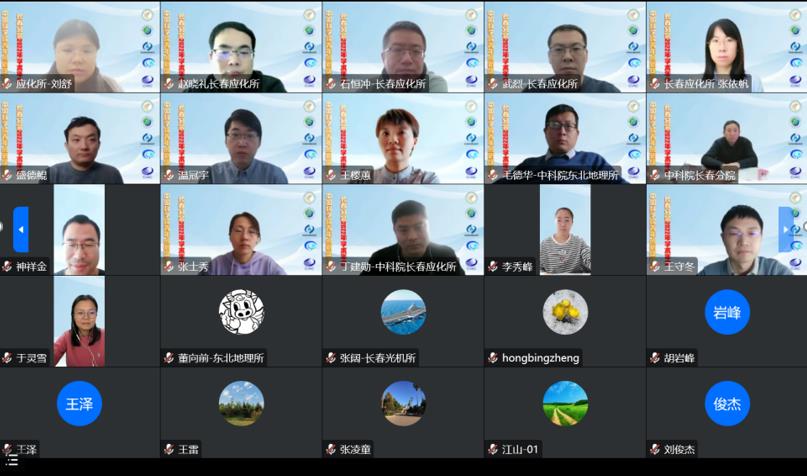Select the 中科院长春分院 video tile

[727, 140]
